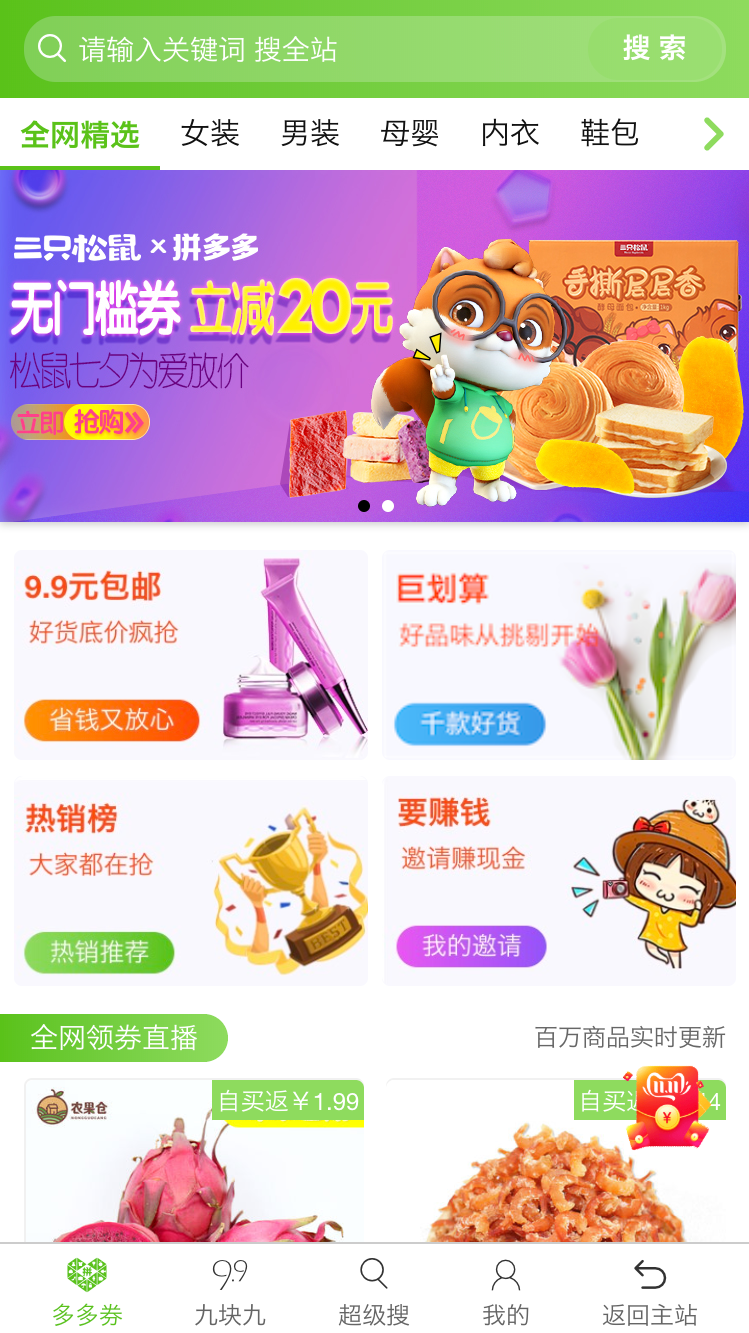Switch to the 女装 category tab
Viewport: 749px width, 1333px height.
pyautogui.click(x=210, y=133)
